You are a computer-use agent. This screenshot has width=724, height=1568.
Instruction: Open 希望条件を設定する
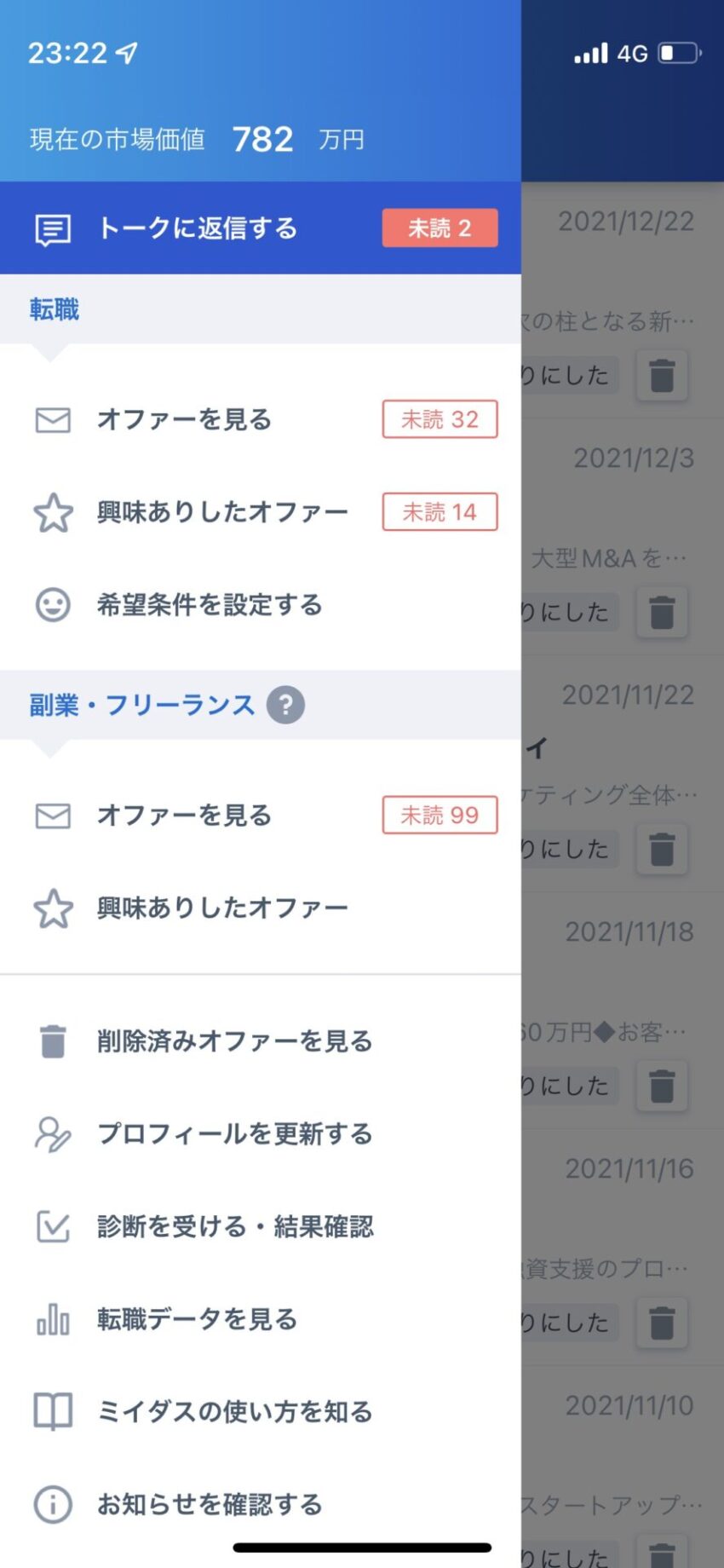tap(209, 605)
